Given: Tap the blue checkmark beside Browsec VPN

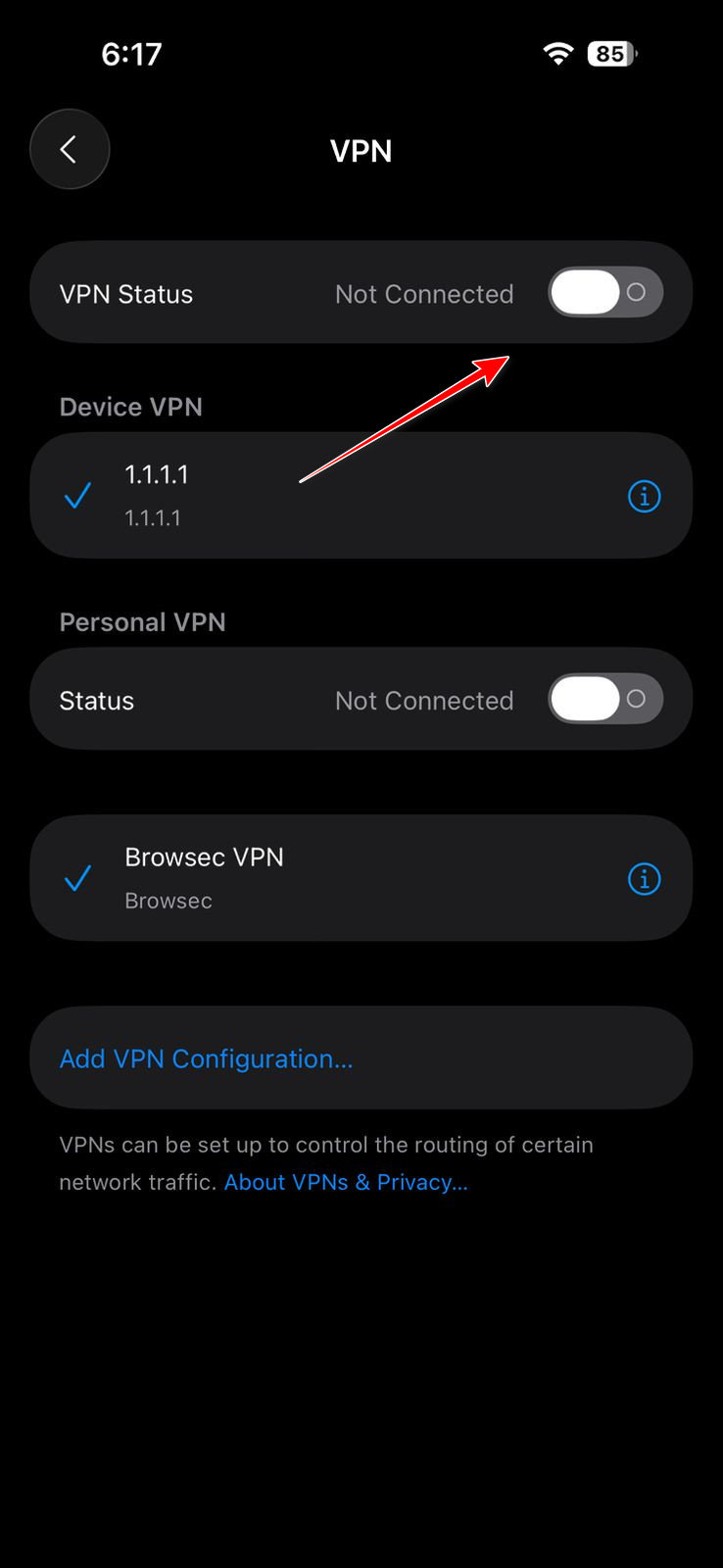Looking at the screenshot, I should pyautogui.click(x=77, y=878).
